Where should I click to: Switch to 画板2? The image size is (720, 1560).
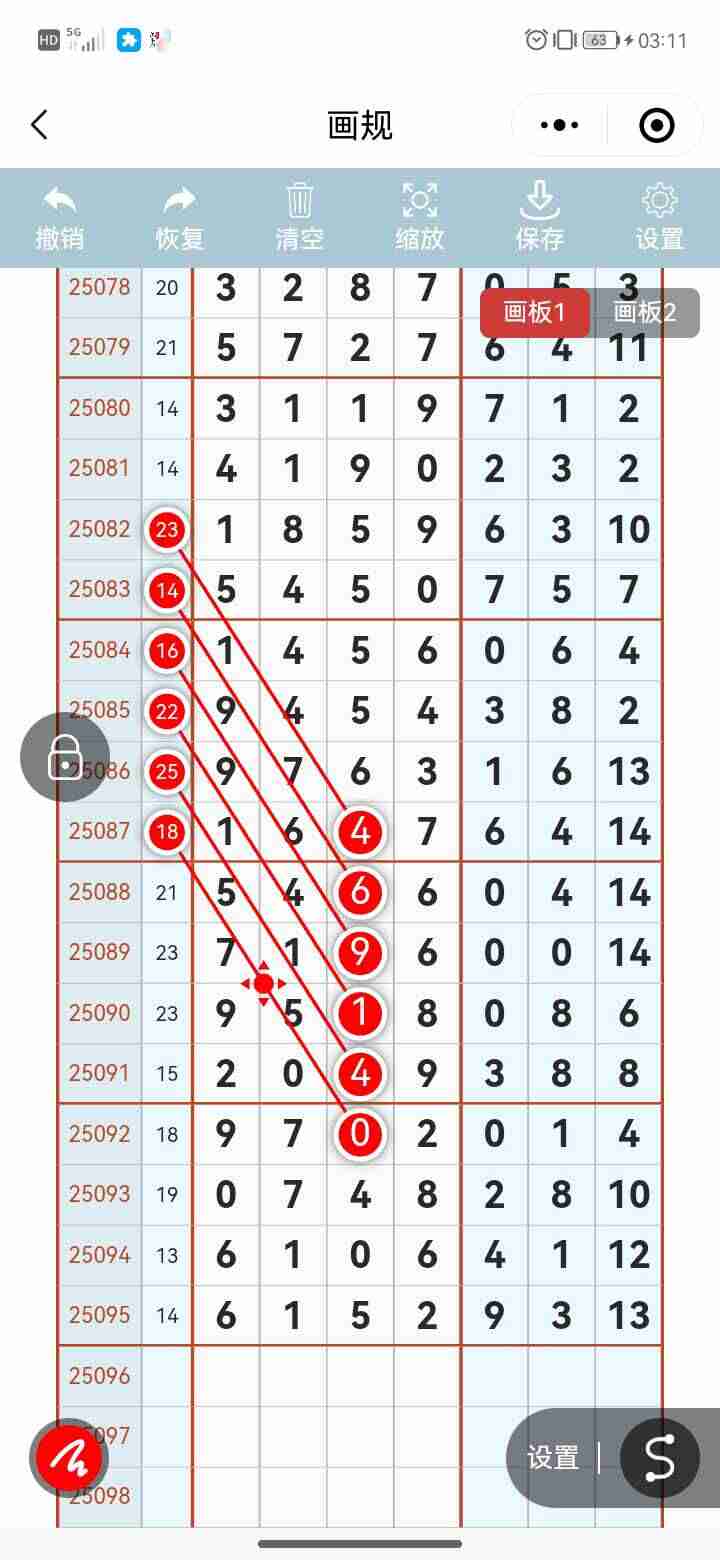[644, 312]
